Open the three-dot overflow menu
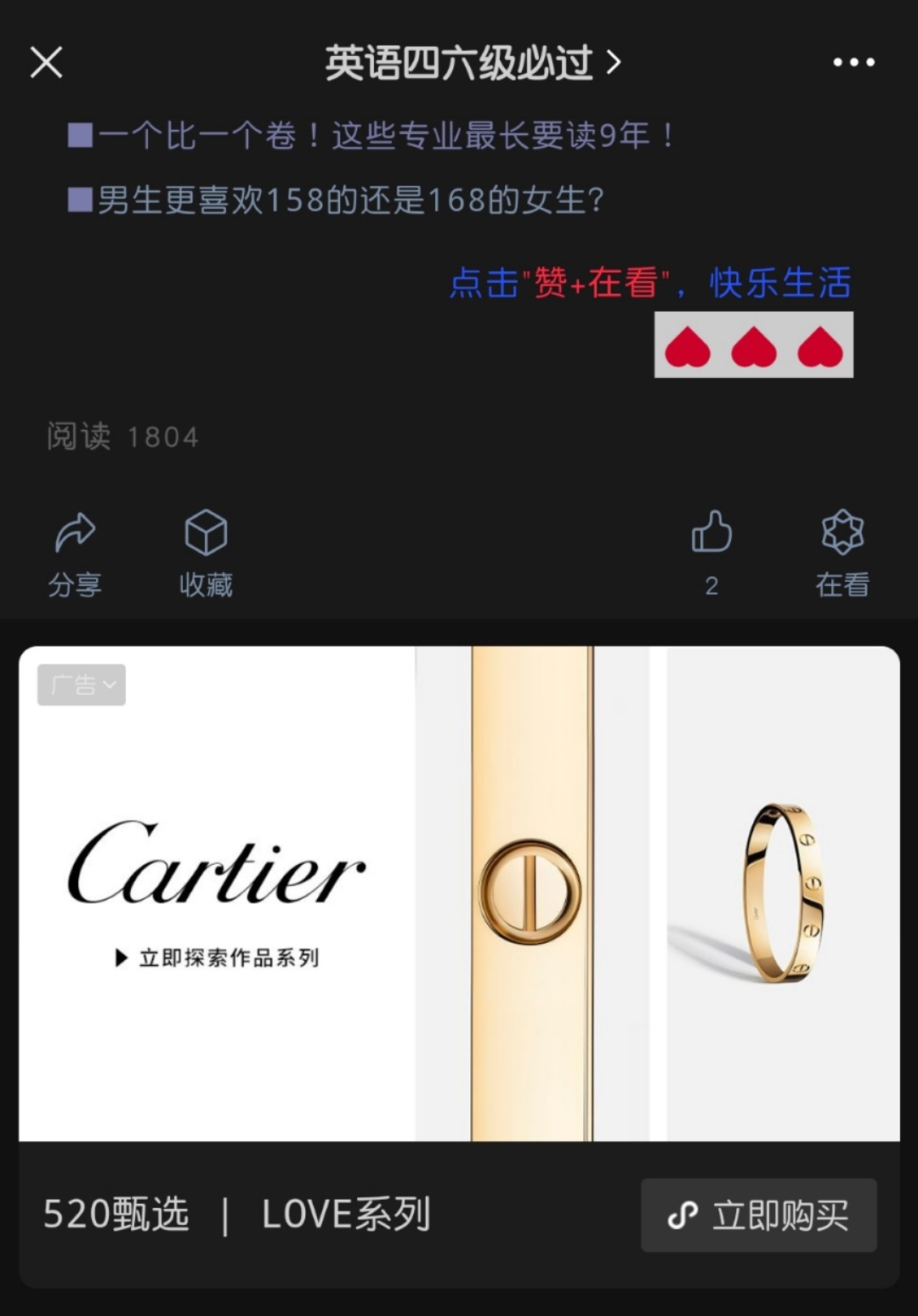 click(x=853, y=62)
